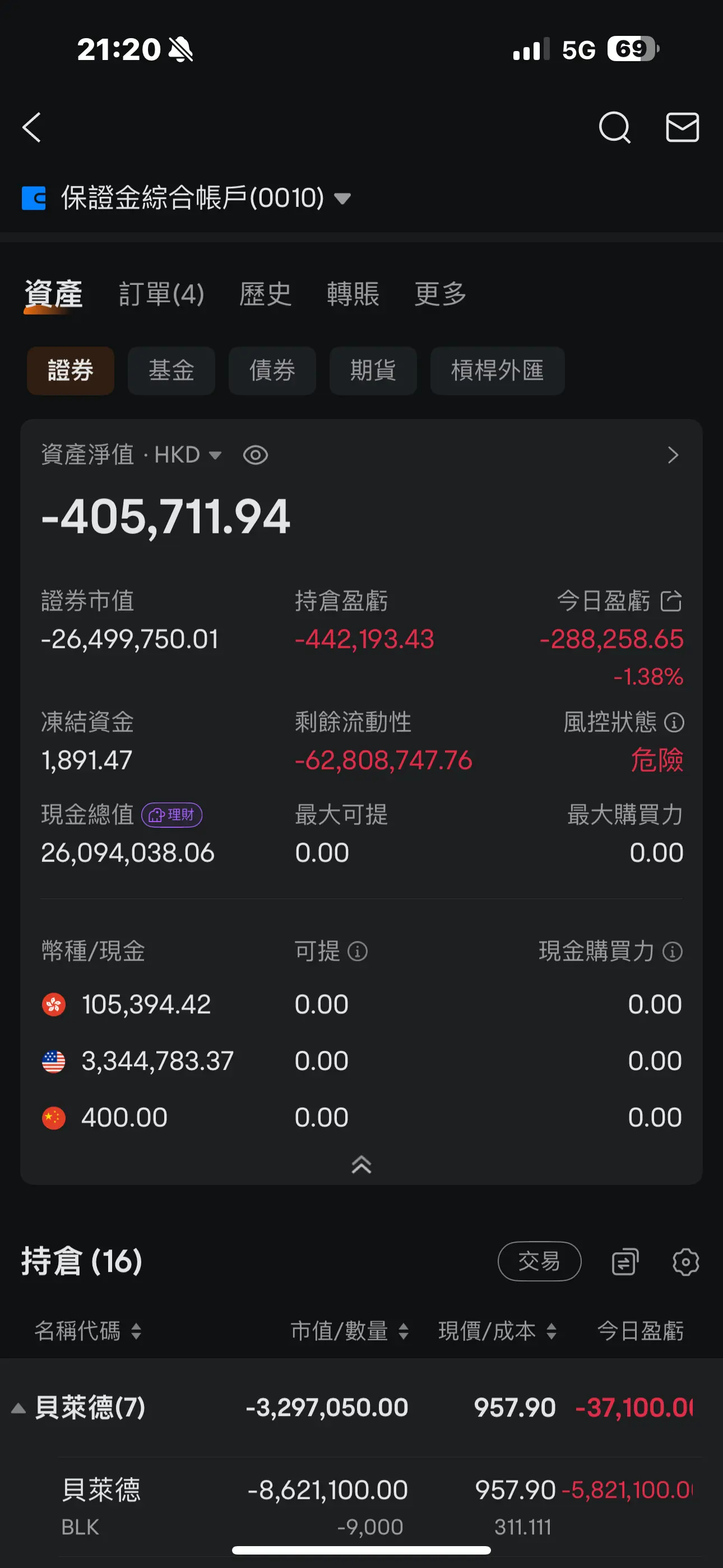This screenshot has height=1568, width=723.
Task: View the 風控狀態 info icon
Action: coord(674,722)
